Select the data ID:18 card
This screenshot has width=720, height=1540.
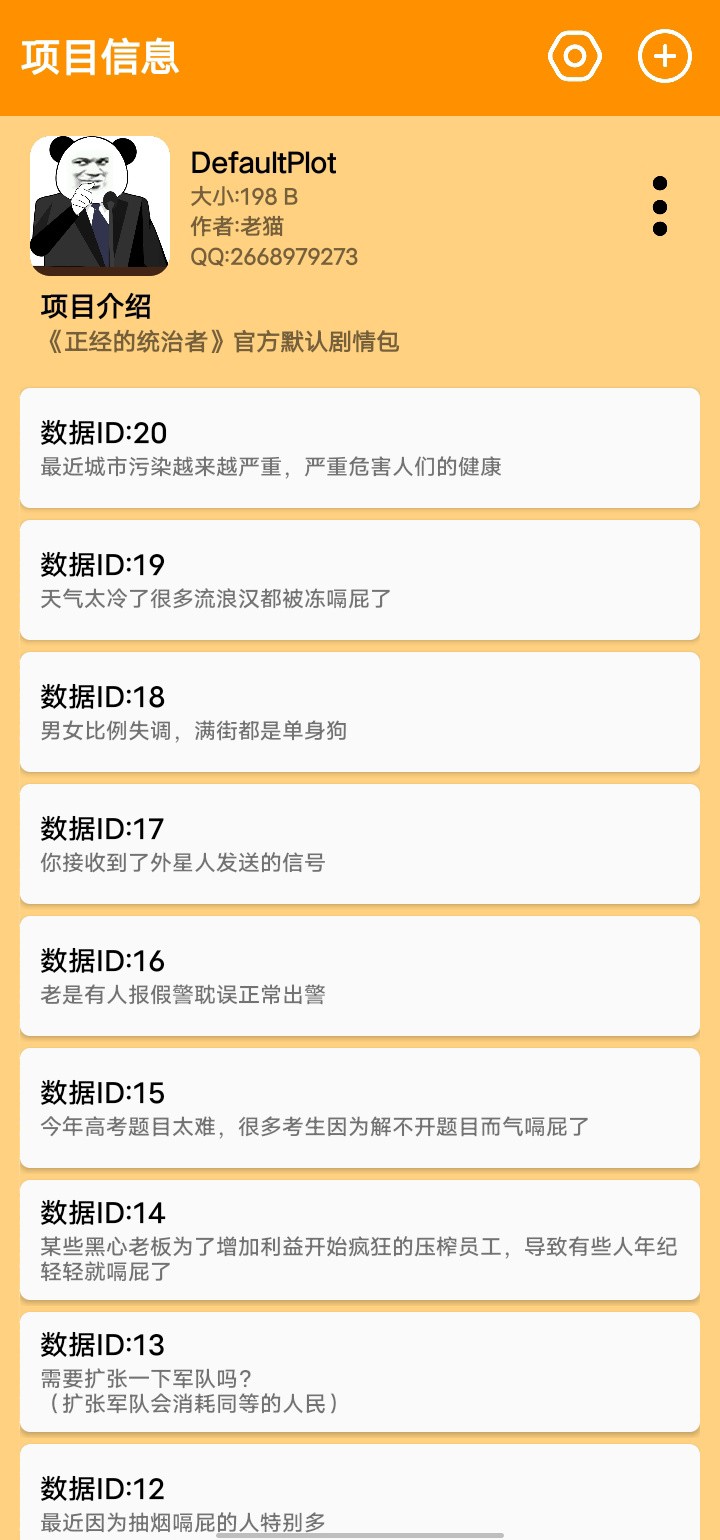(360, 712)
